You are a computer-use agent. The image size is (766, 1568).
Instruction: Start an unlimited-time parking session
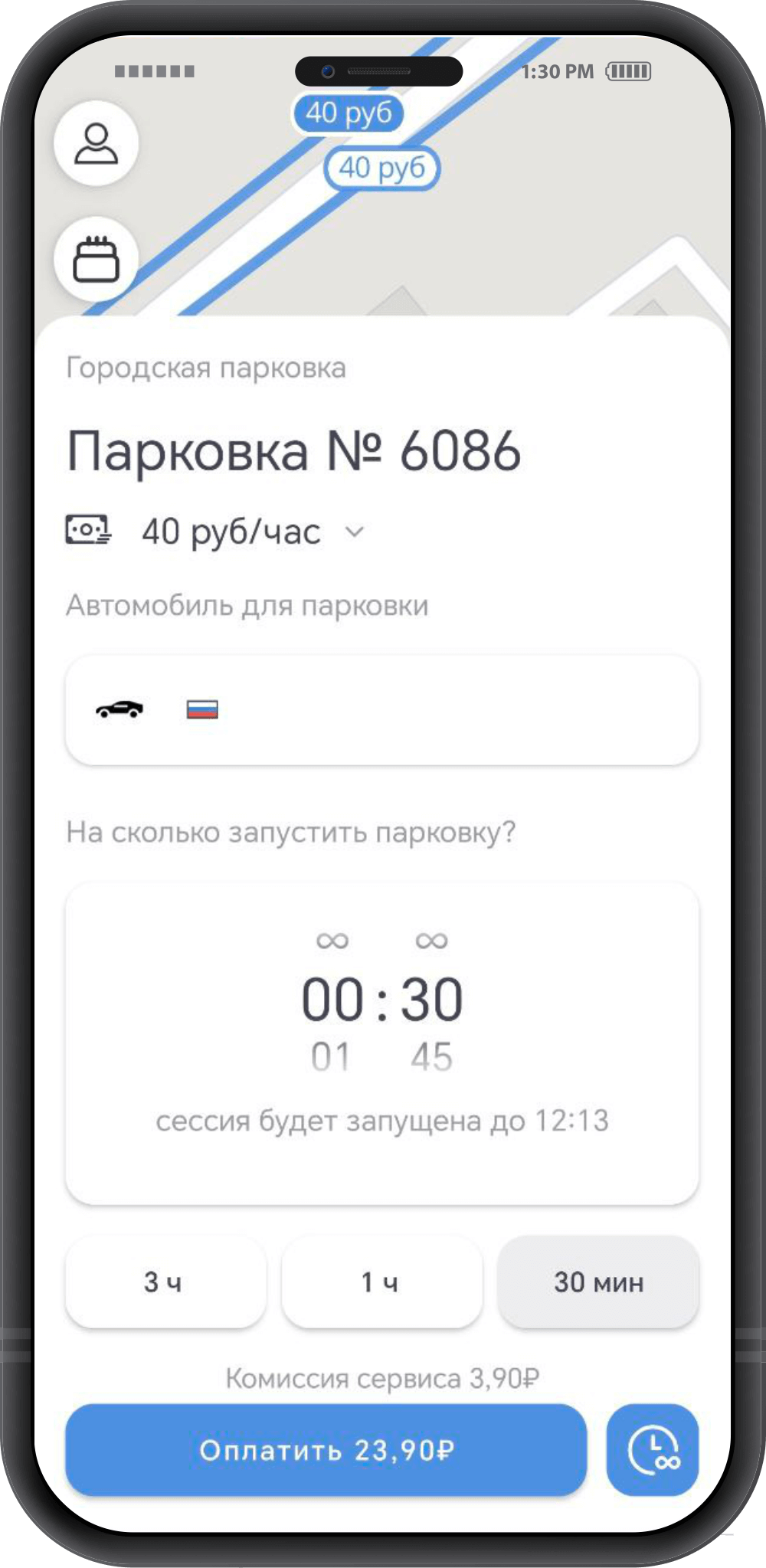pos(653,1449)
